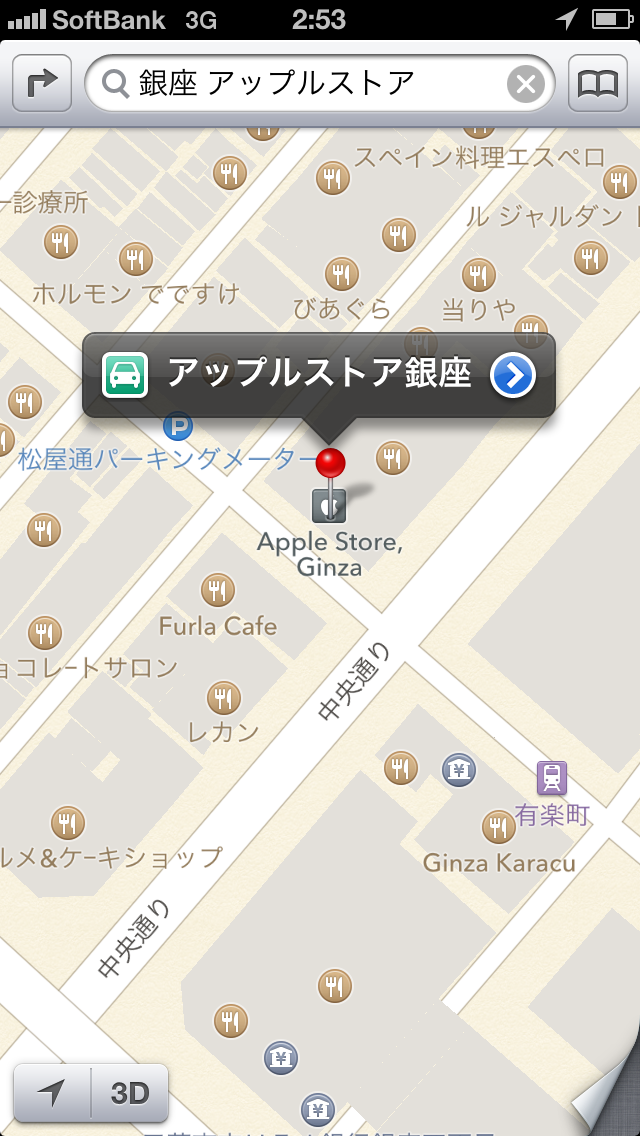Open details for アップルストア銀座
Image resolution: width=640 pixels, height=1136 pixels.
point(513,375)
